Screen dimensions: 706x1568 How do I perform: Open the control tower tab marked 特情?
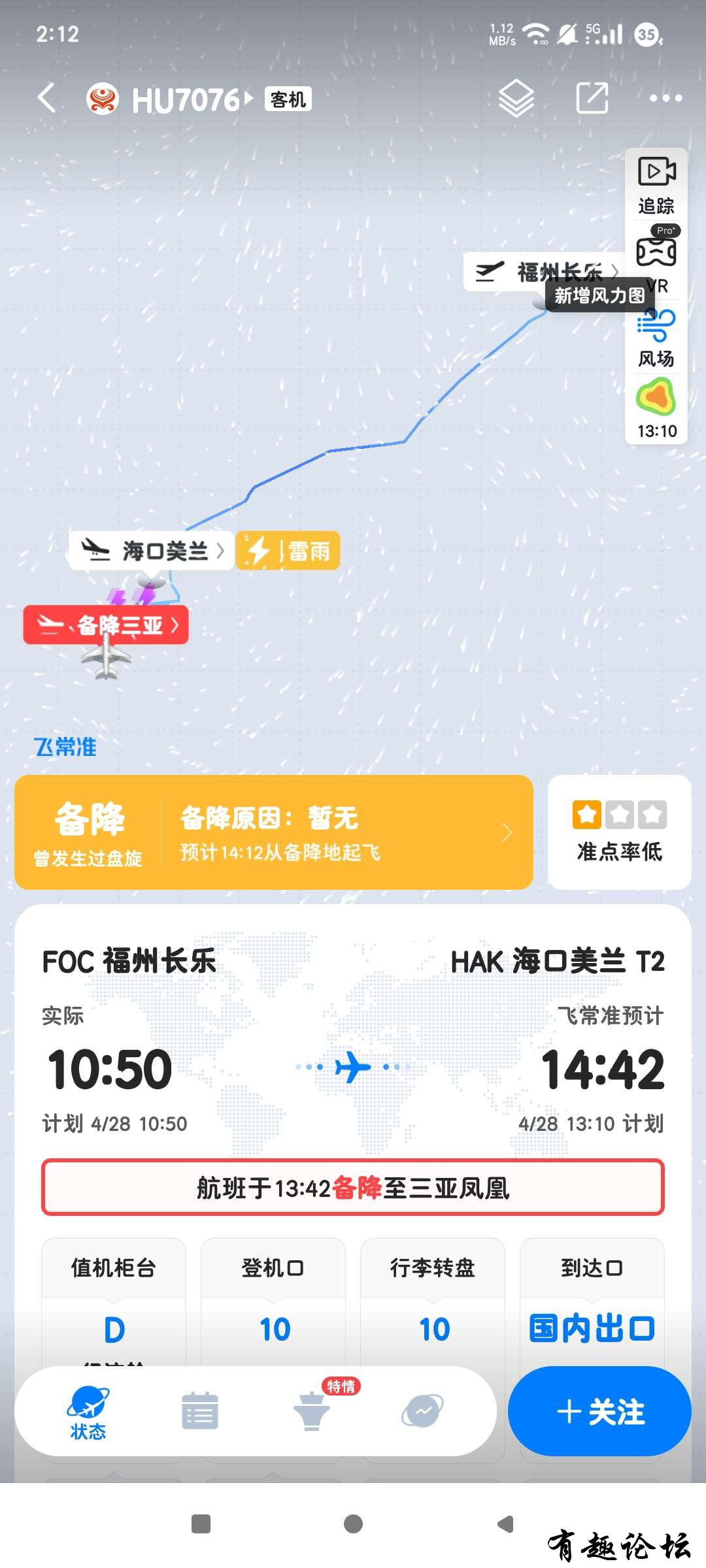312,1411
